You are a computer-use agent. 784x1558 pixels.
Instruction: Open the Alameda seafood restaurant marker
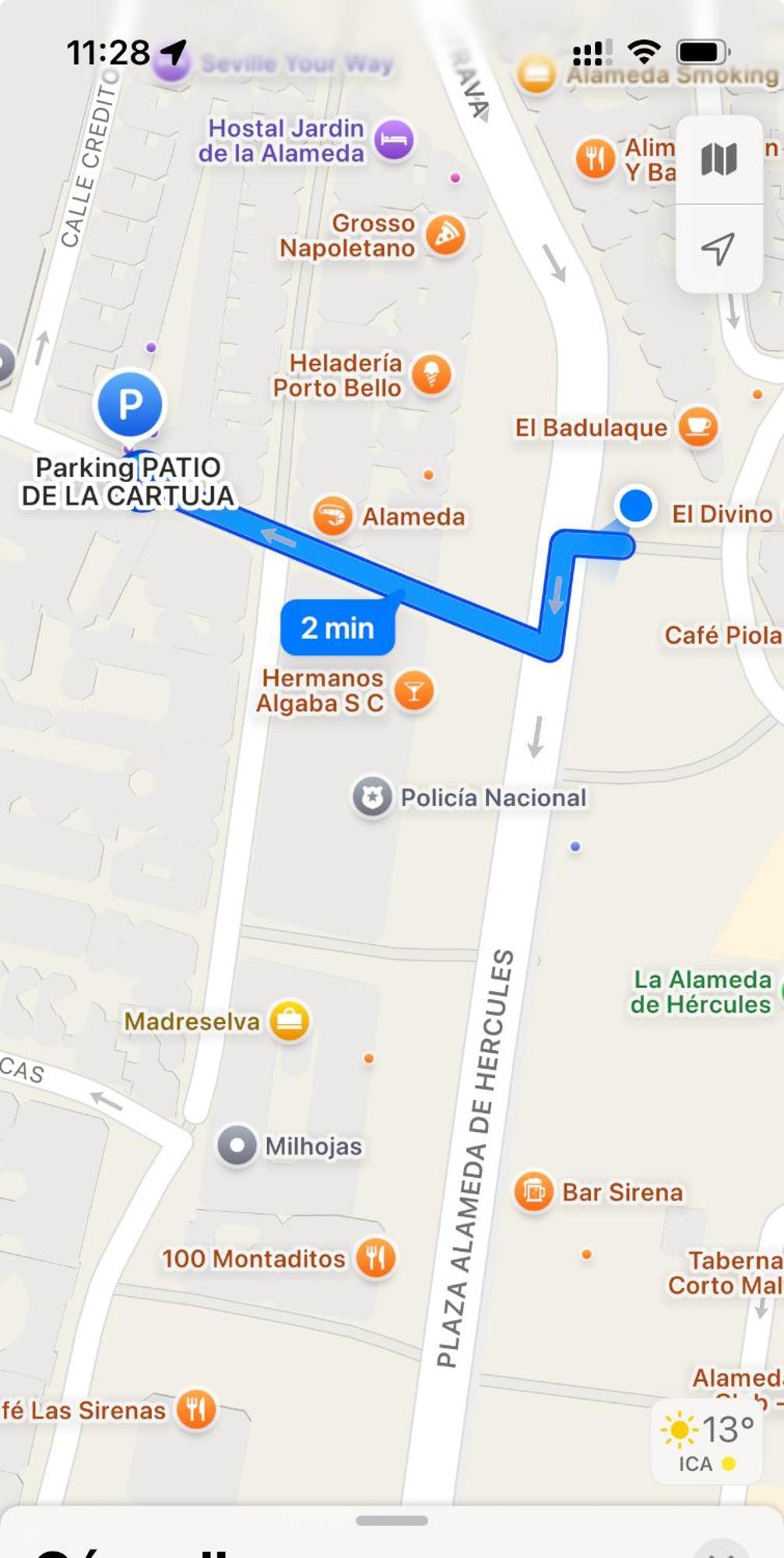(x=333, y=516)
